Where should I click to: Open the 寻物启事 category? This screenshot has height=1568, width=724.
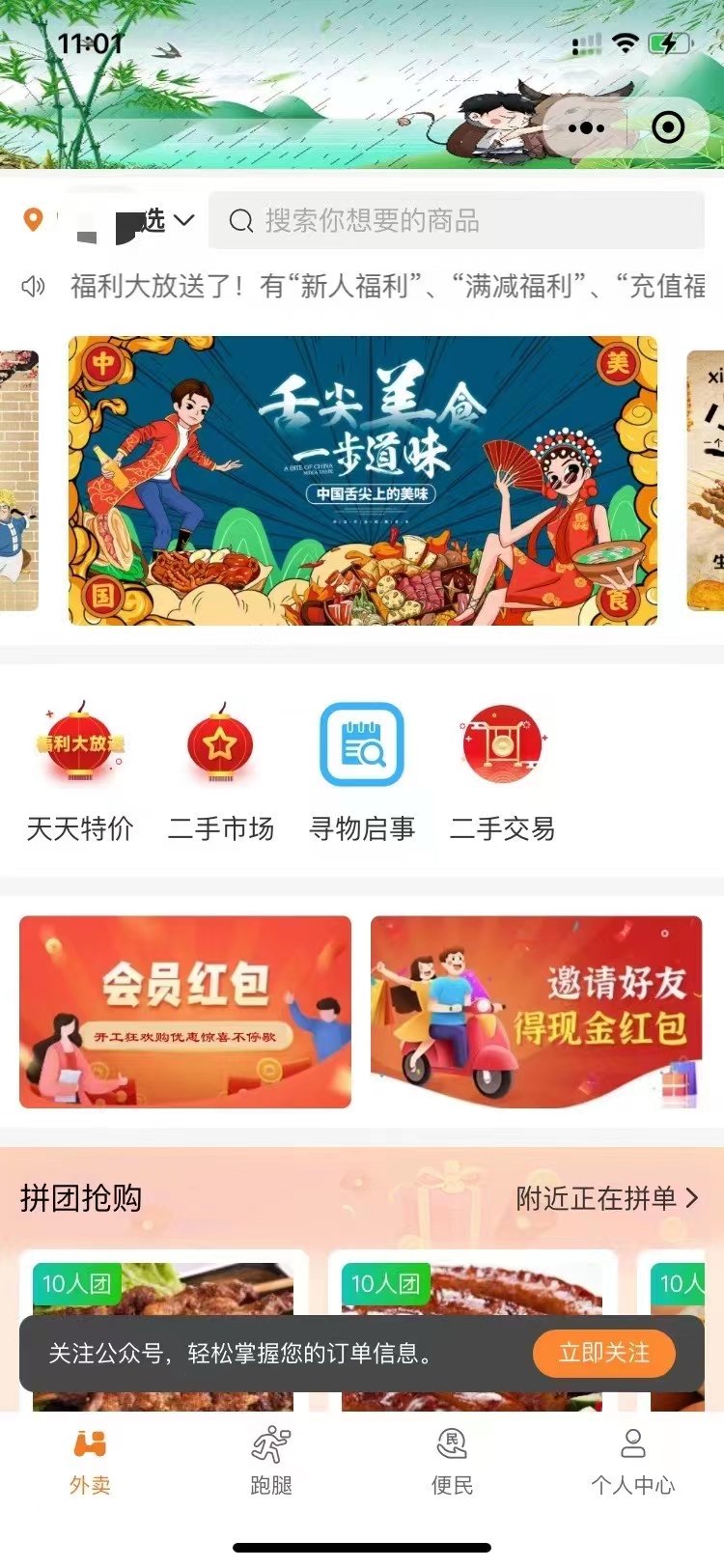pyautogui.click(x=362, y=772)
